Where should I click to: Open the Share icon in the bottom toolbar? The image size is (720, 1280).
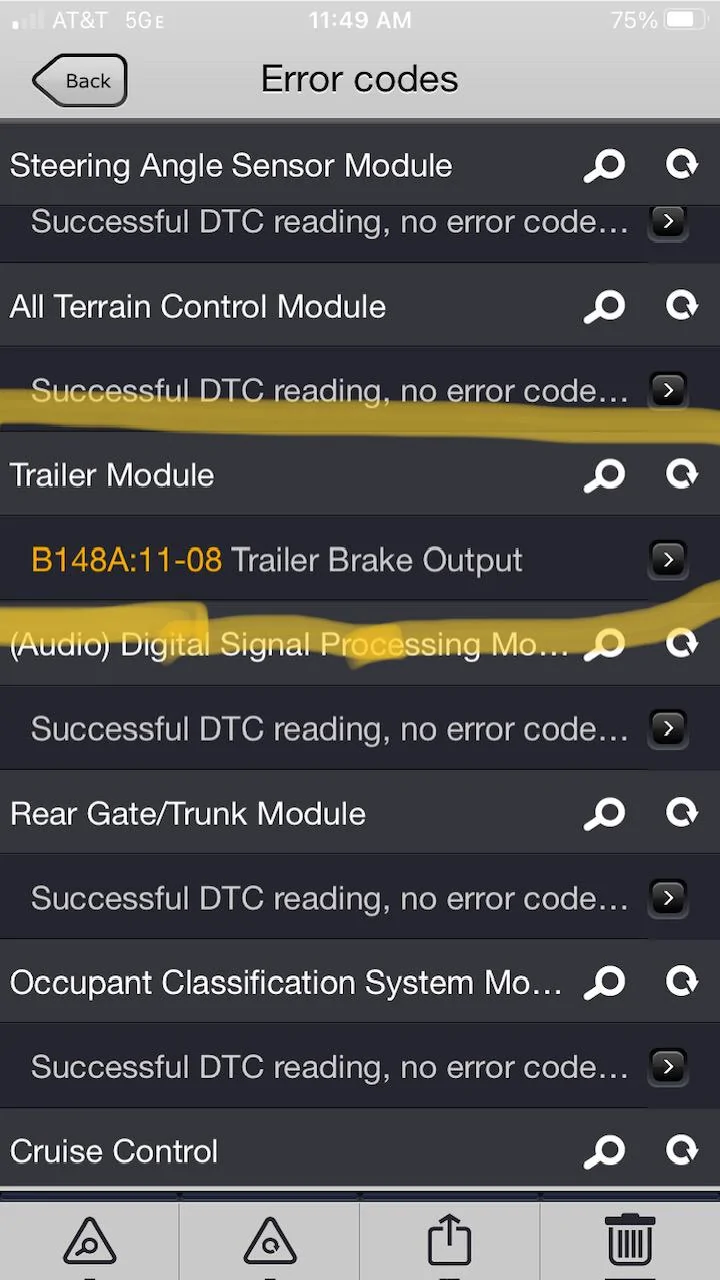(x=449, y=1240)
